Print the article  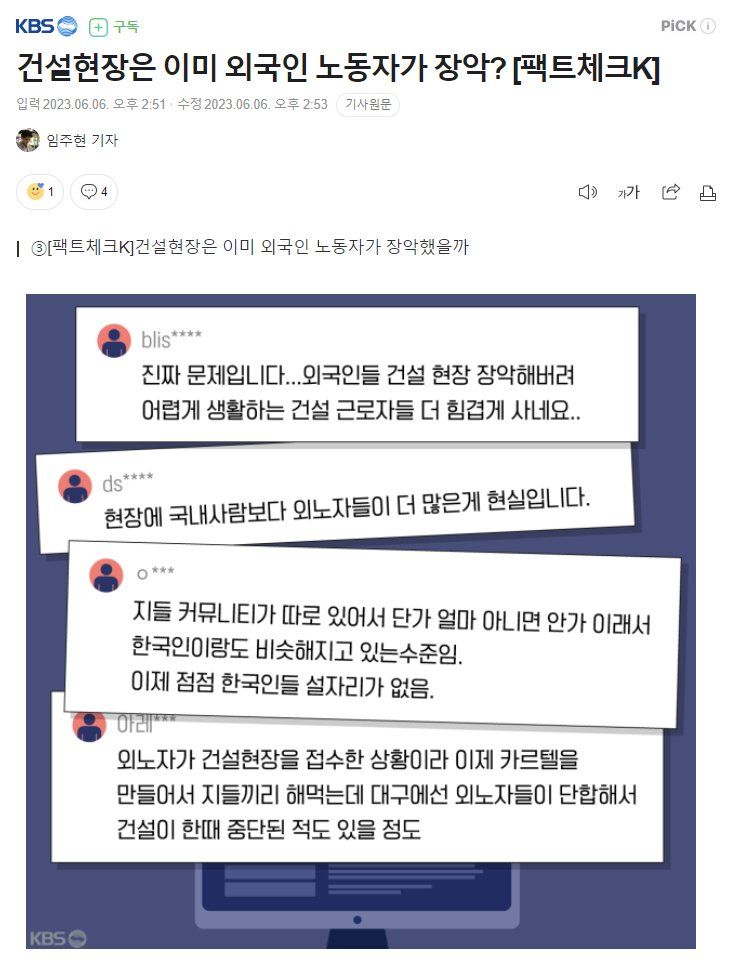click(708, 192)
